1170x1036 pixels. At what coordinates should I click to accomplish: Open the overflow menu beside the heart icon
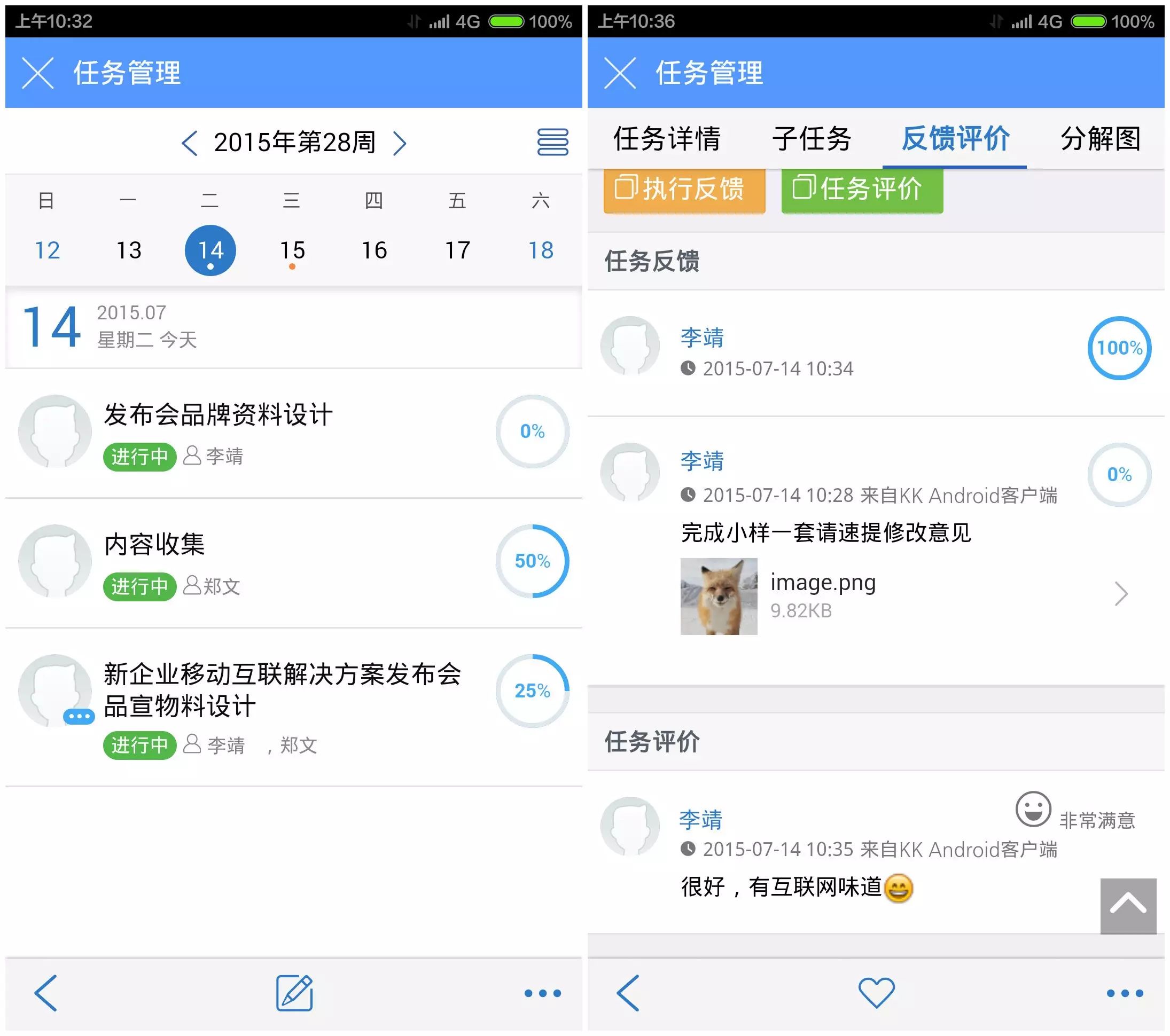point(1124,993)
